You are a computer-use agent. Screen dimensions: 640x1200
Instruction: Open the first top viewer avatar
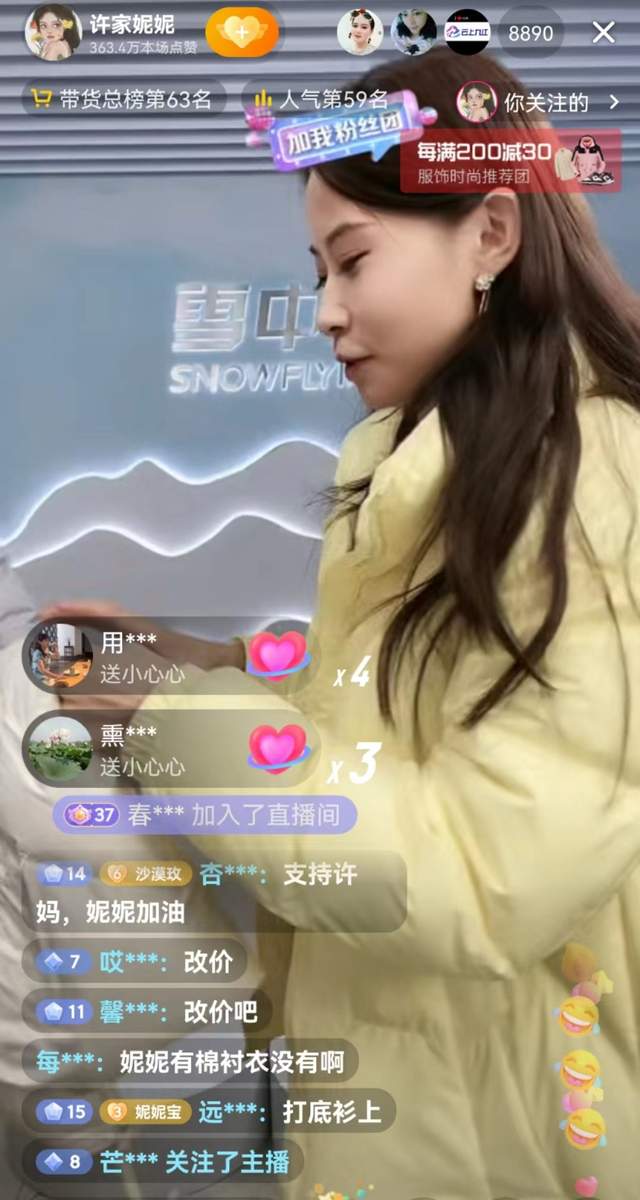[x=360, y=32]
